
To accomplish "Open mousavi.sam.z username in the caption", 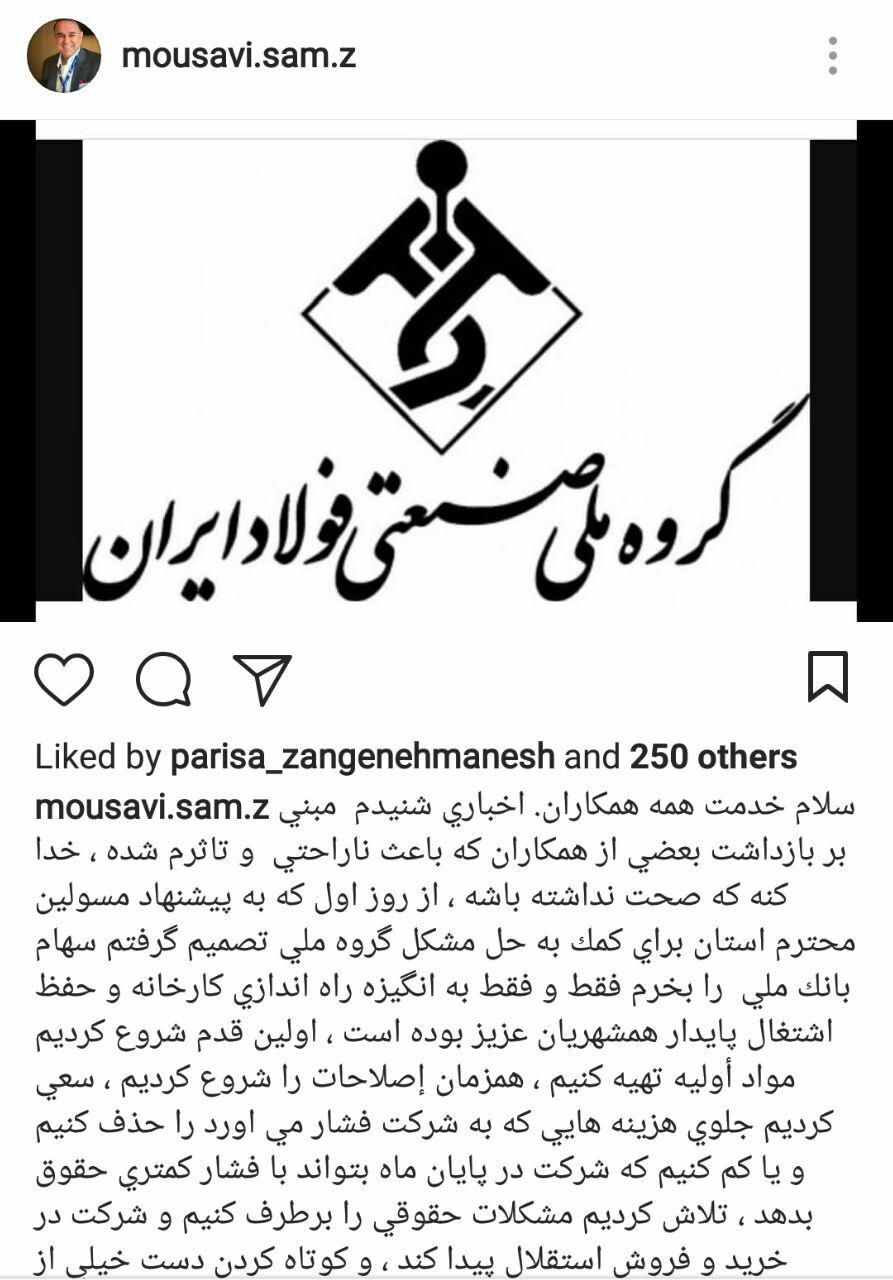I will 152,808.
